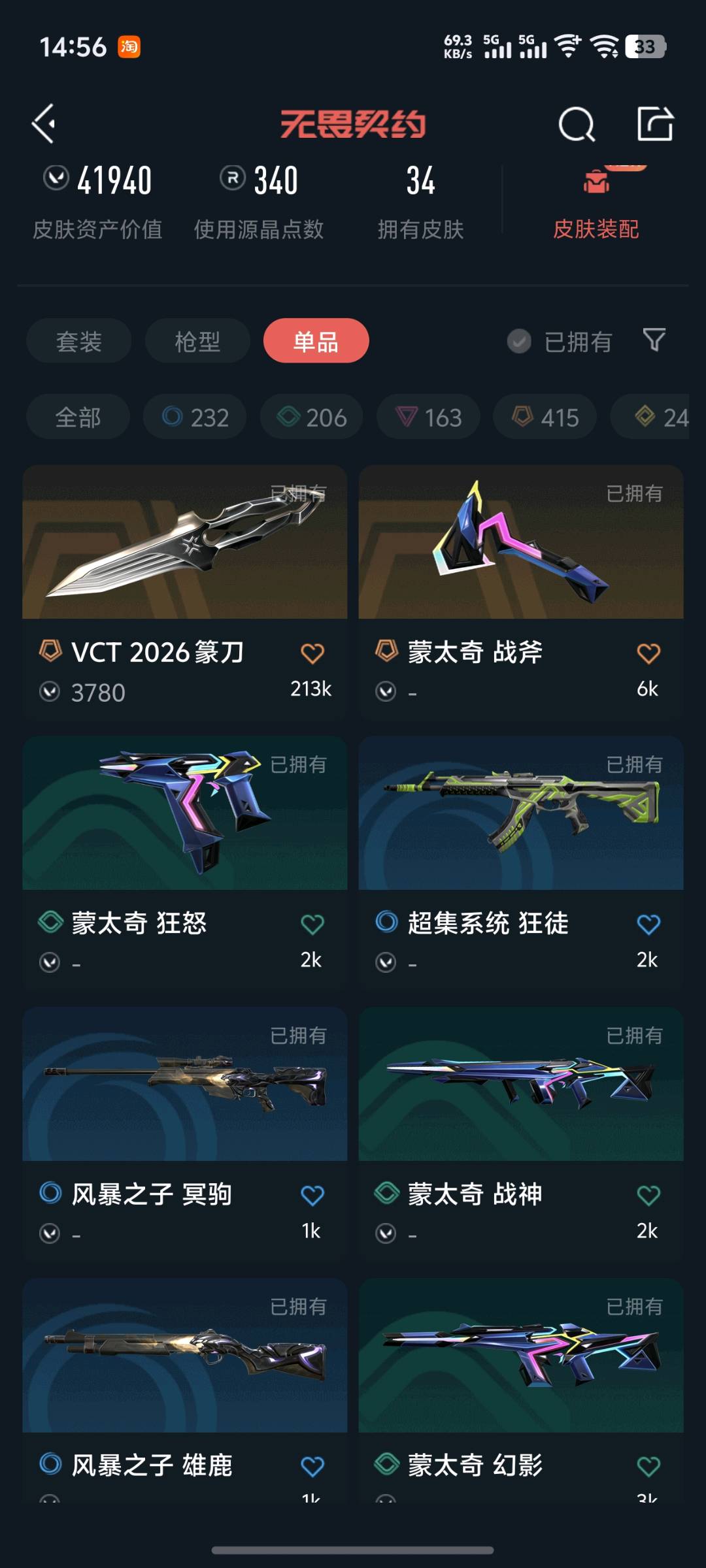Select the 全部 tier chip
The image size is (706, 1568).
coord(78,417)
